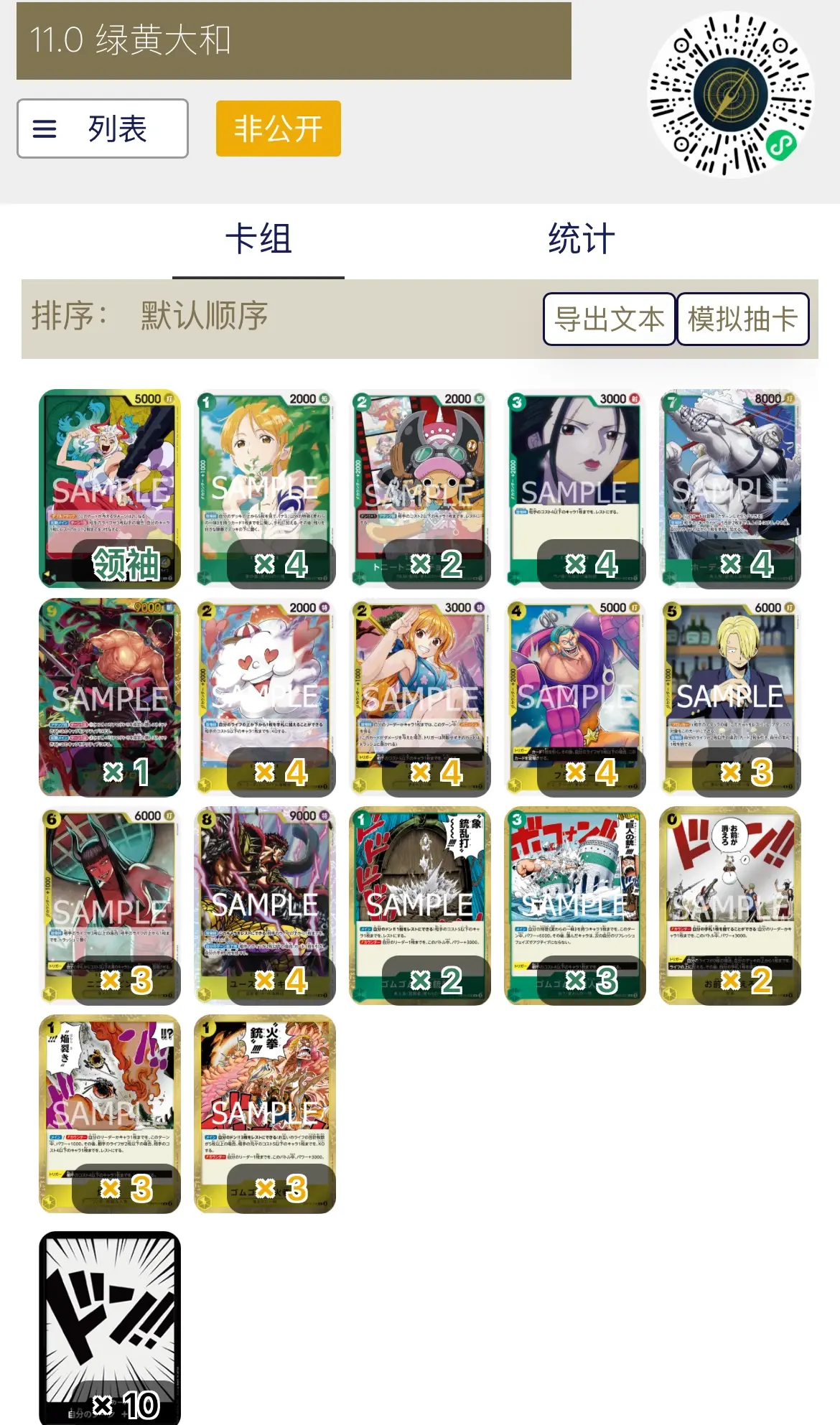Switch to the 统计 tab
The width and height of the screenshot is (840, 1425).
582,239
